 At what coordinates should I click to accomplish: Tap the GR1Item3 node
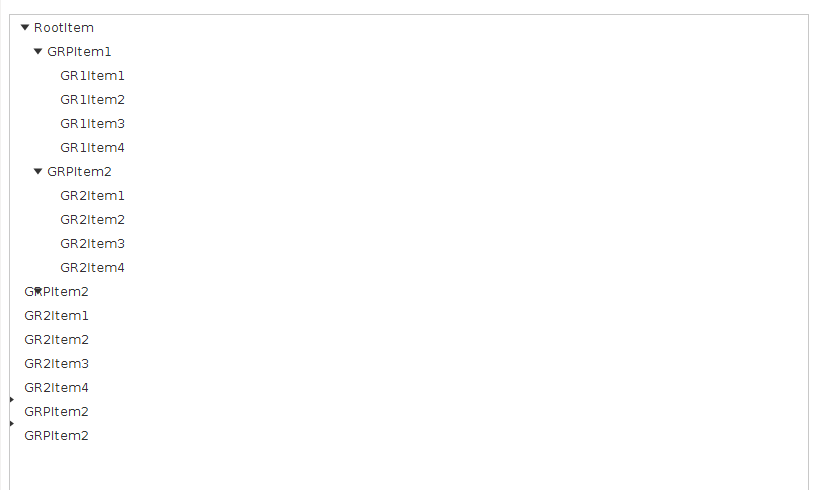coord(92,124)
